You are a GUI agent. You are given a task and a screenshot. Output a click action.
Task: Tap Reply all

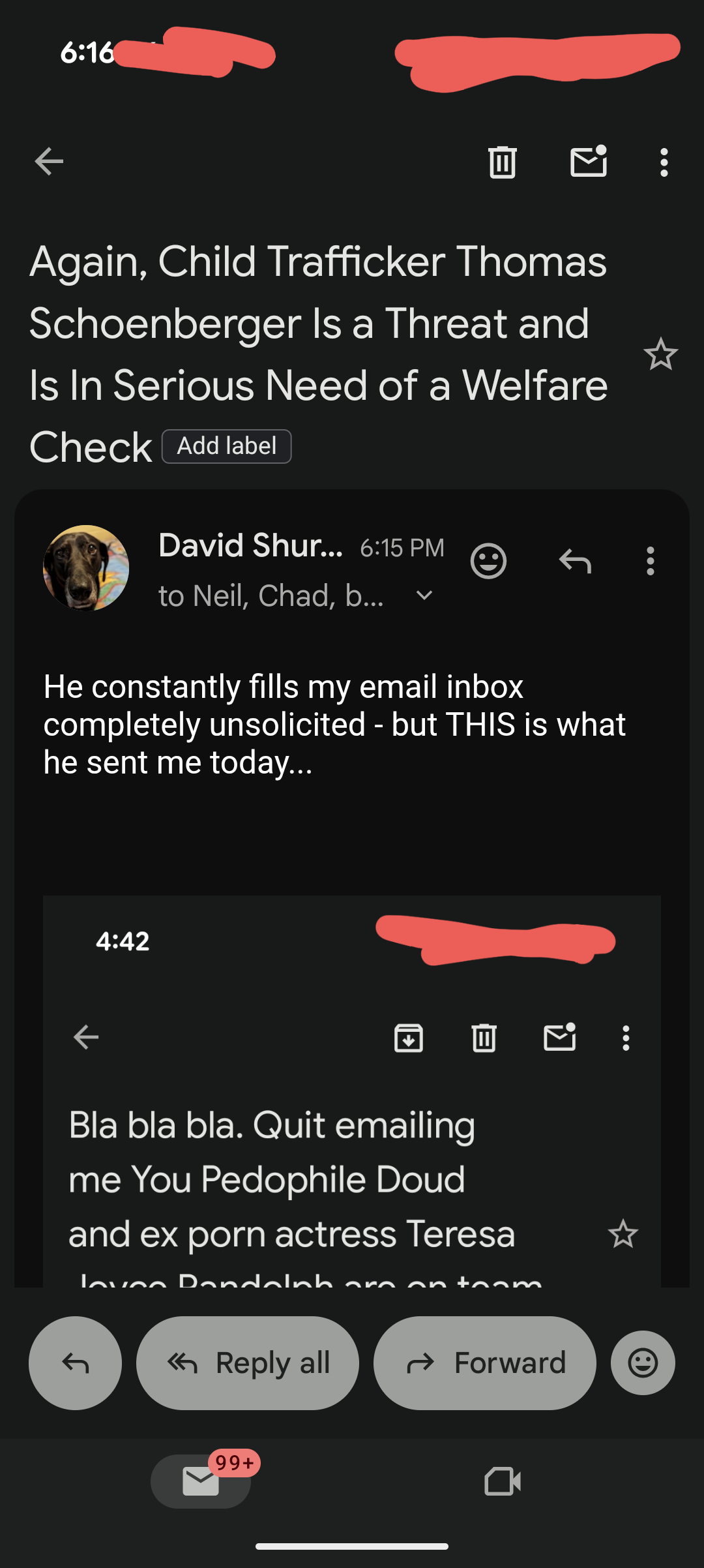(248, 1363)
